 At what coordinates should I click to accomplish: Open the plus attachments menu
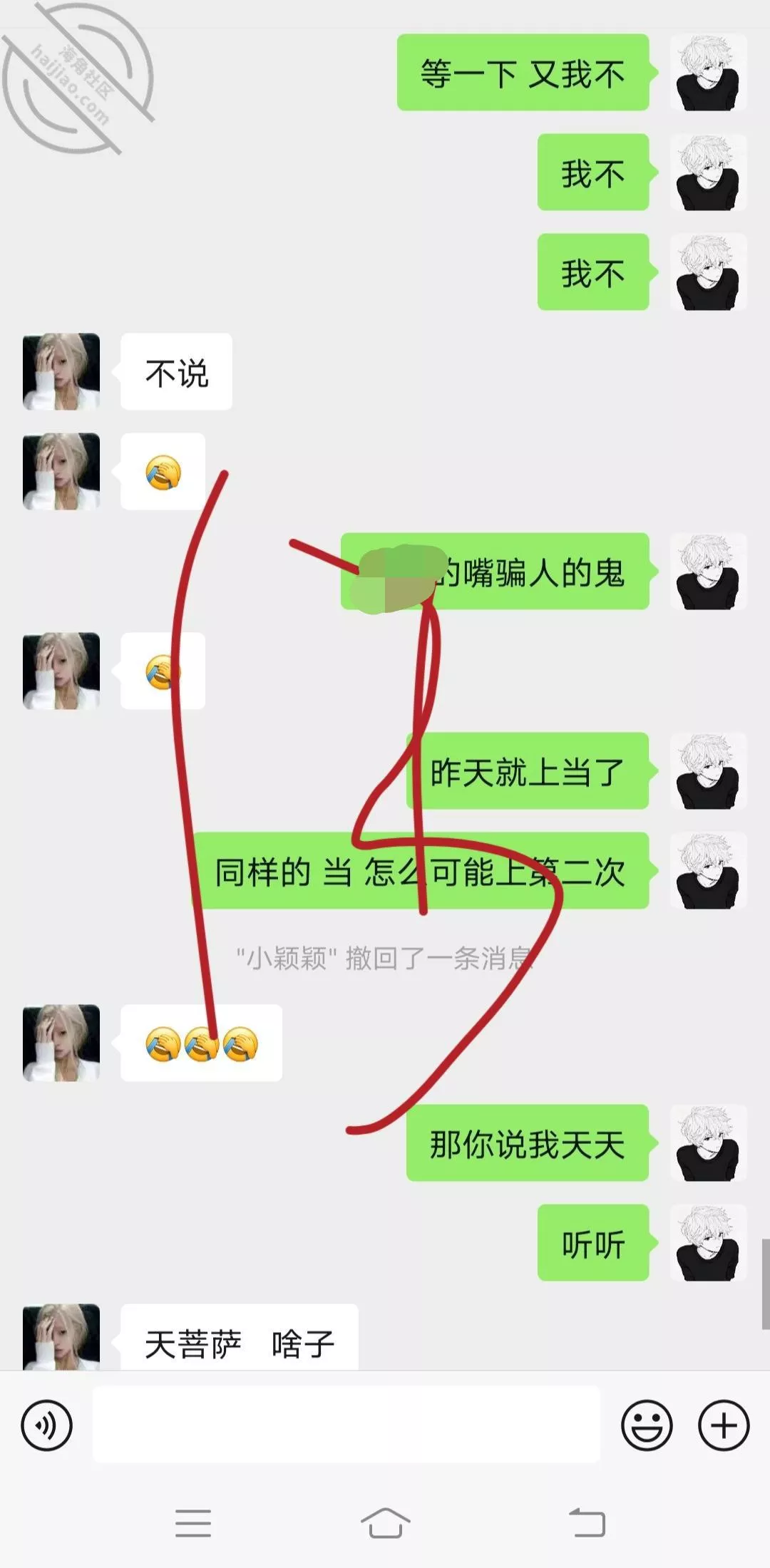coord(723,1425)
